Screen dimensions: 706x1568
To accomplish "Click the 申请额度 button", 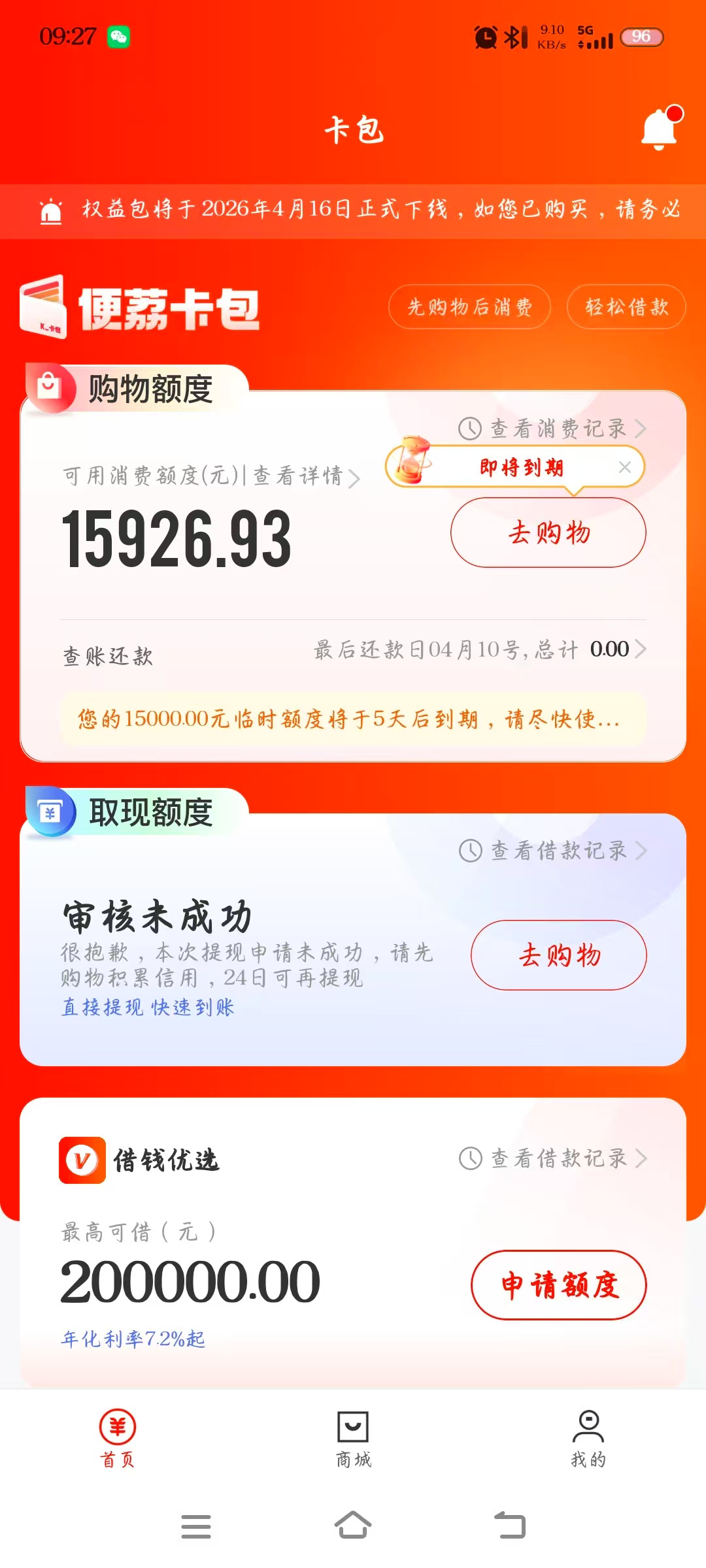I will [559, 1284].
